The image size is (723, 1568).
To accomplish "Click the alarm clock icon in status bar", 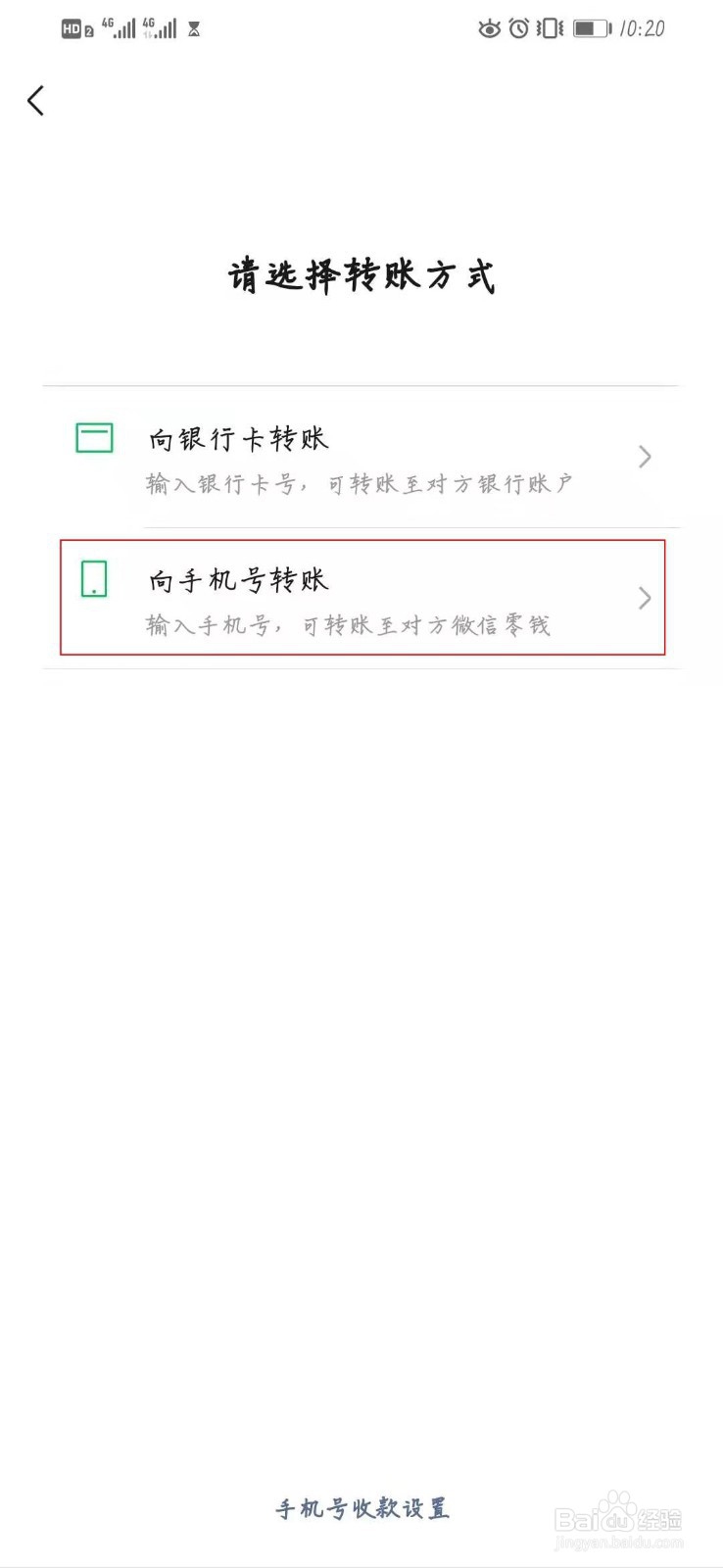I will coord(519,28).
